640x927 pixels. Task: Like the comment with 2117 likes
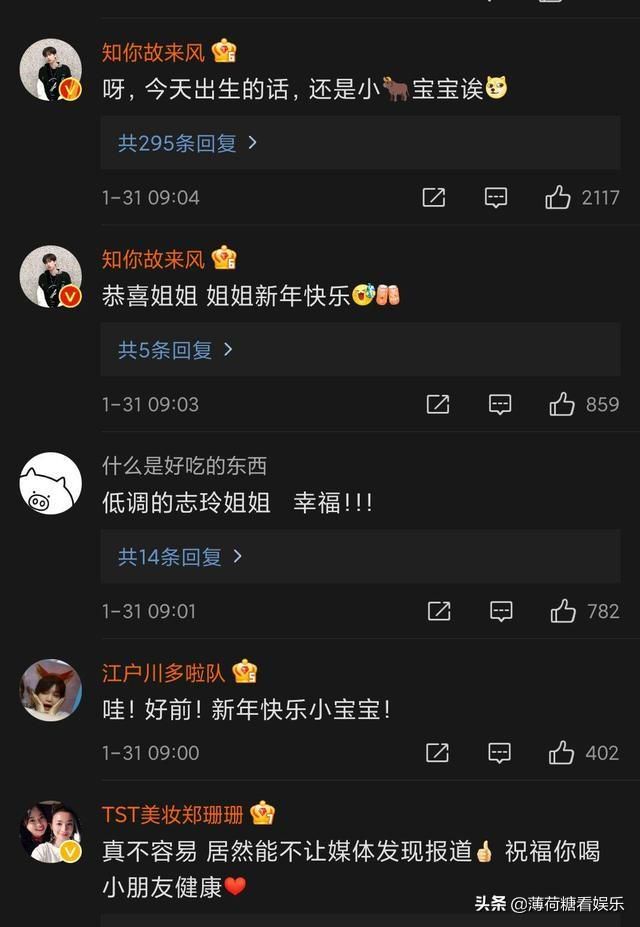[558, 197]
